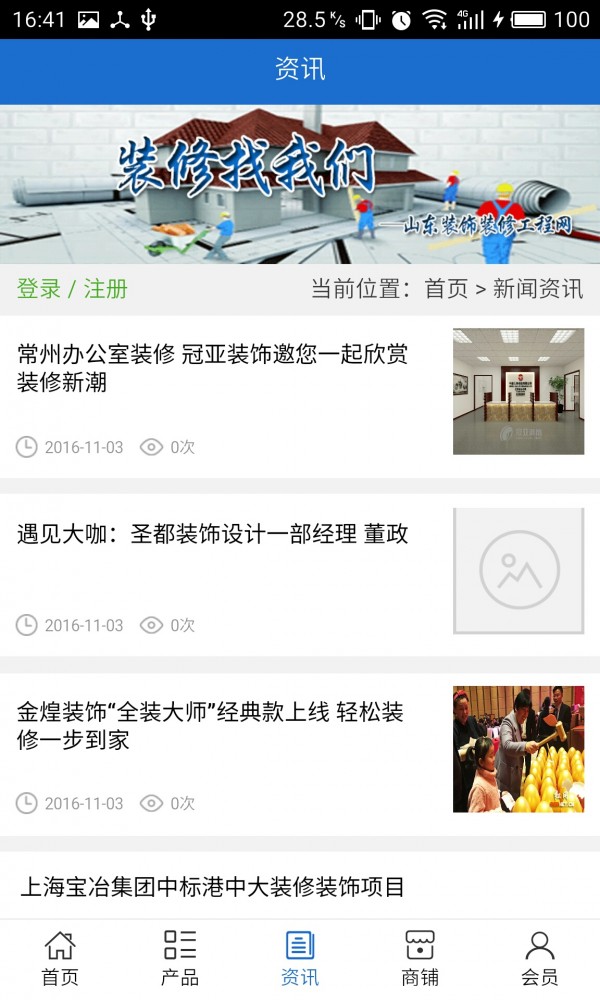
Task: Read the 遇见大咖 圣都装饰 article
Action: point(213,534)
